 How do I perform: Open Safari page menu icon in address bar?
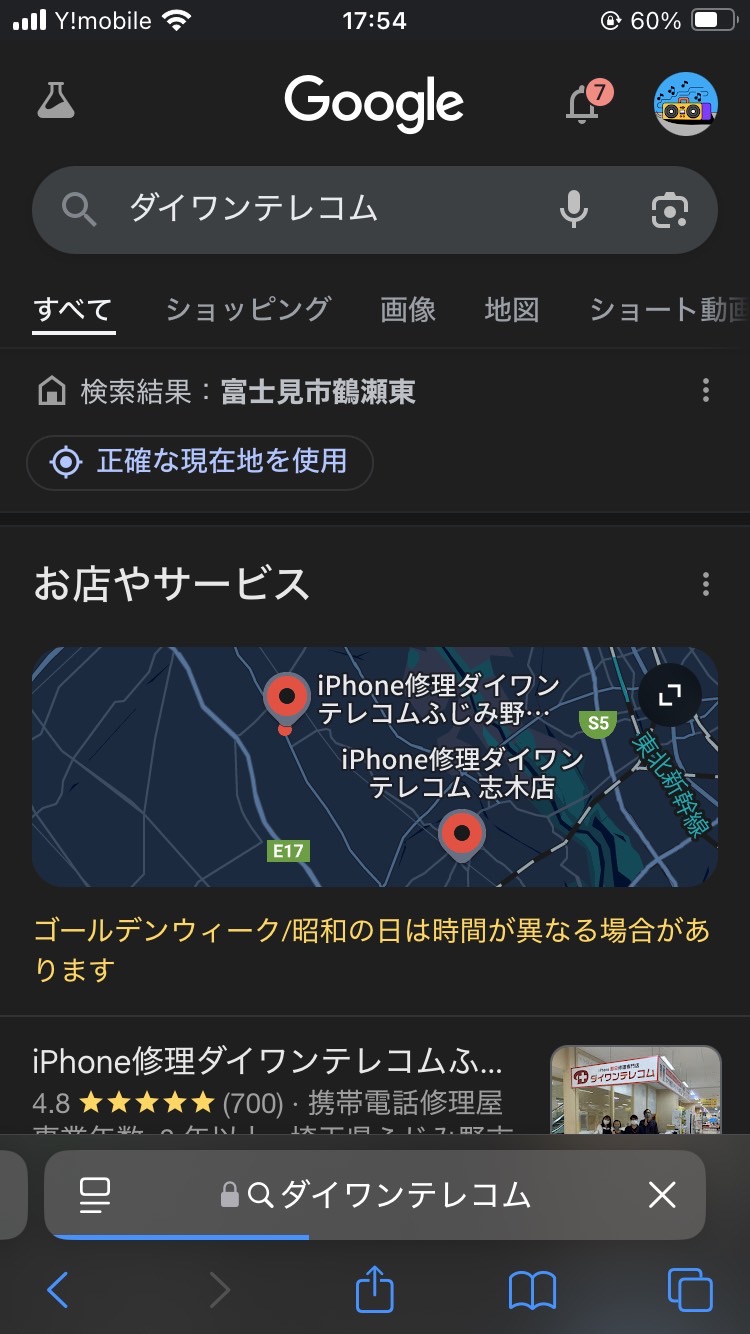click(95, 1194)
